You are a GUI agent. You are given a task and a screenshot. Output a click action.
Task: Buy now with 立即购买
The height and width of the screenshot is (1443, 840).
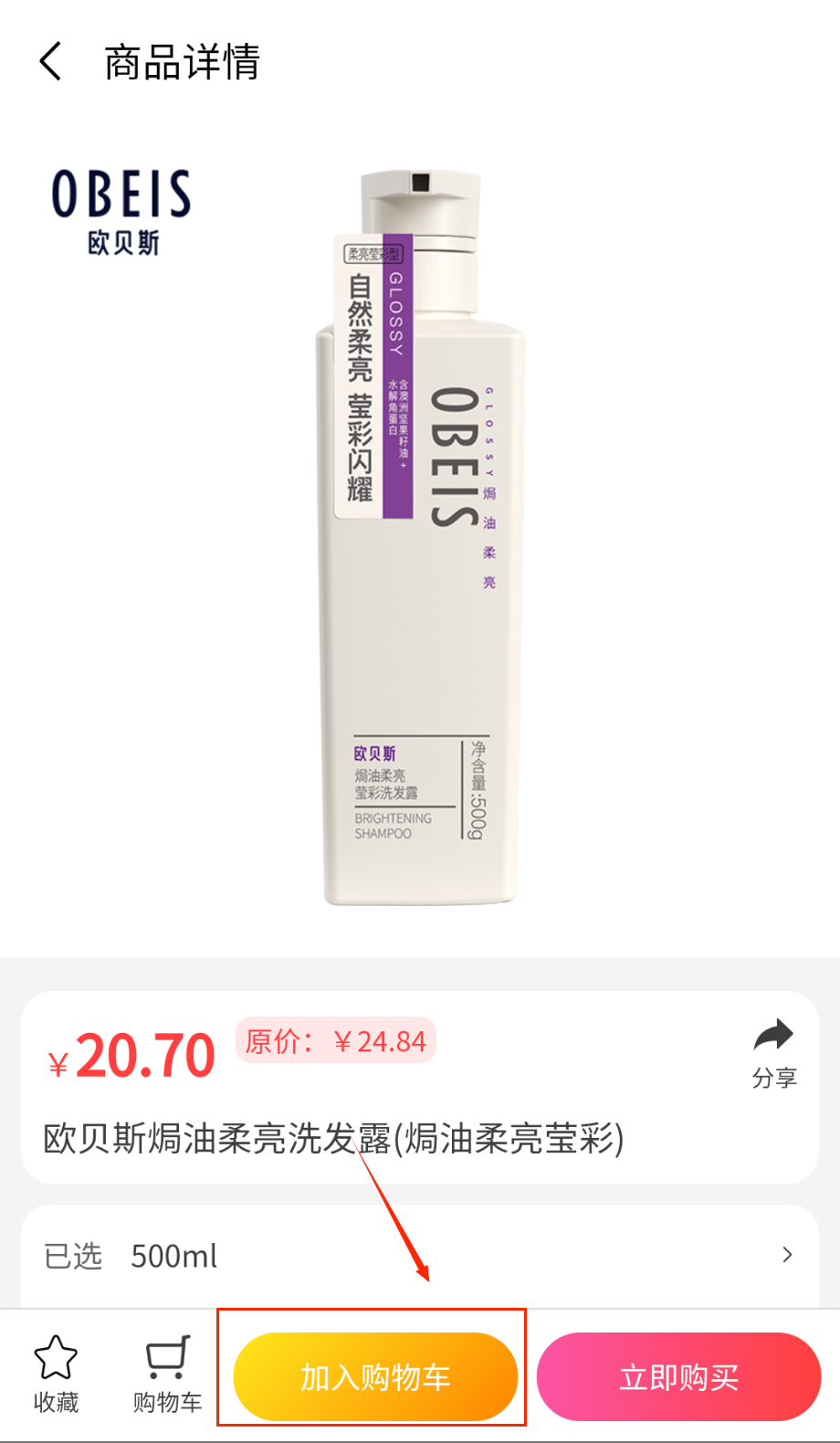(678, 1376)
